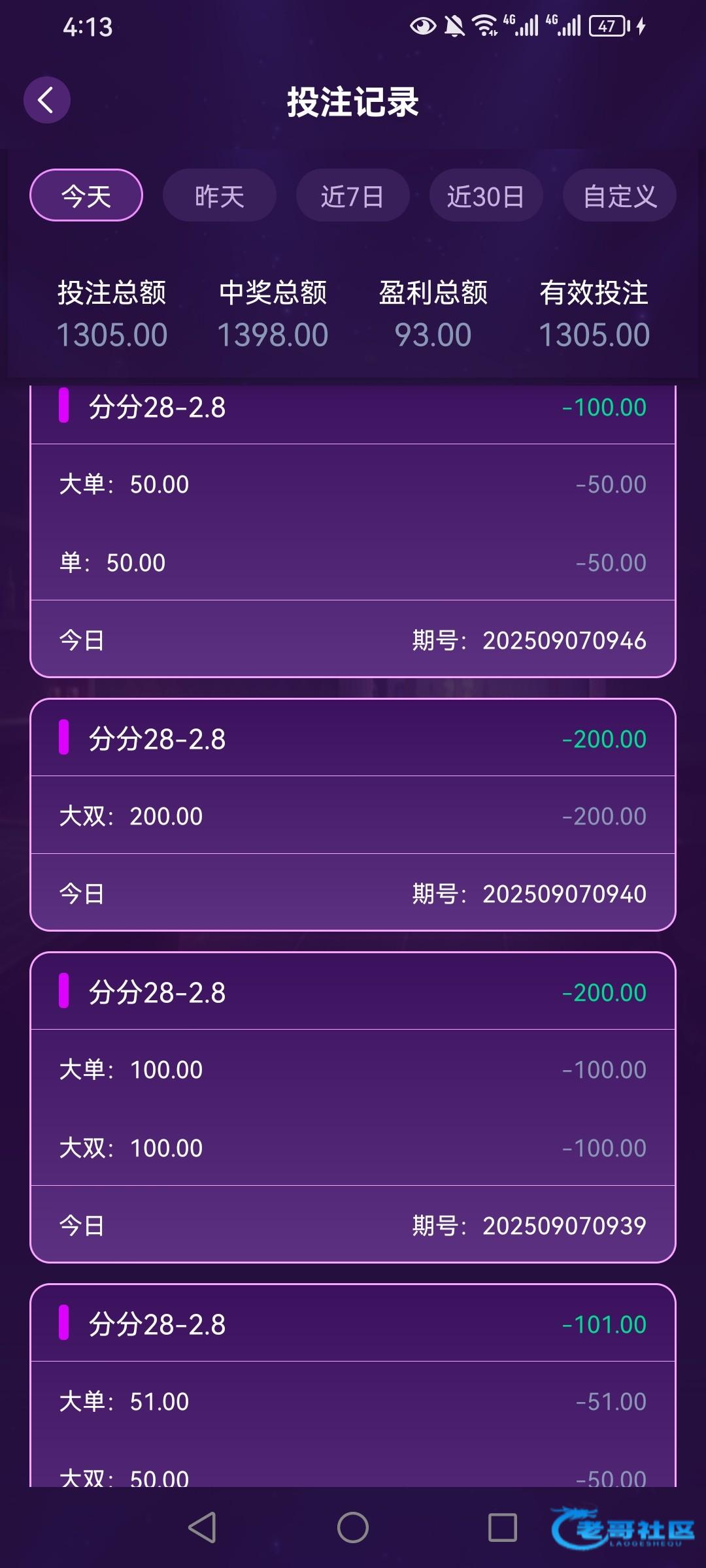The width and height of the screenshot is (706, 1568).
Task: Show records for 近30日
Action: click(x=486, y=195)
